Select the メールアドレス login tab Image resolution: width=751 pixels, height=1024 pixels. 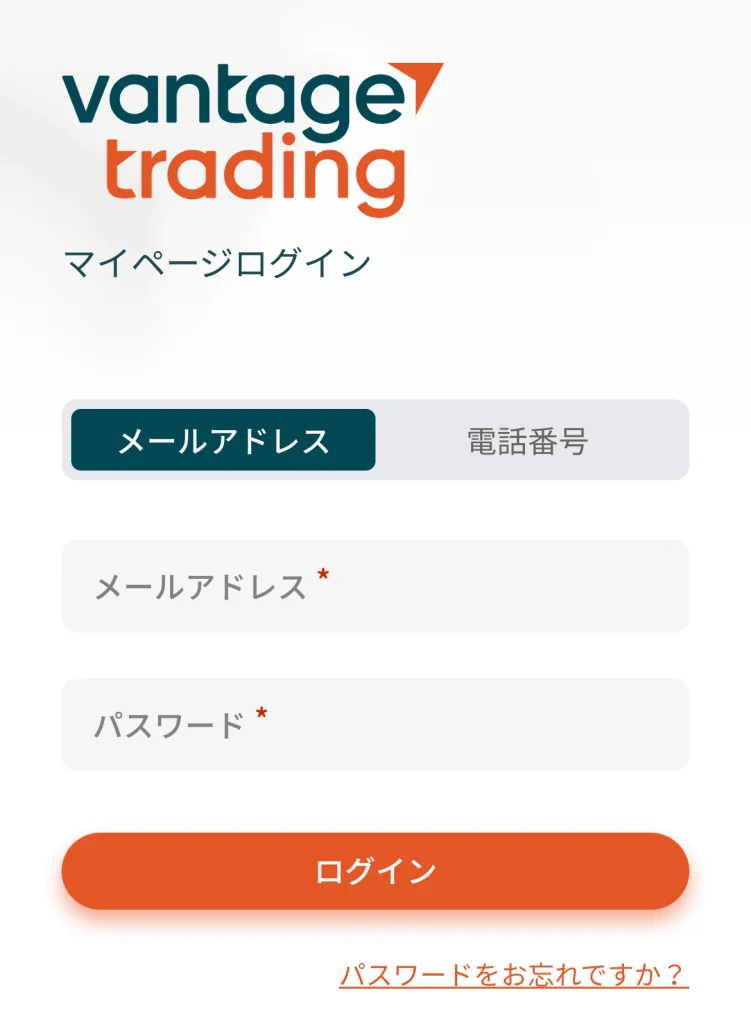coord(223,440)
